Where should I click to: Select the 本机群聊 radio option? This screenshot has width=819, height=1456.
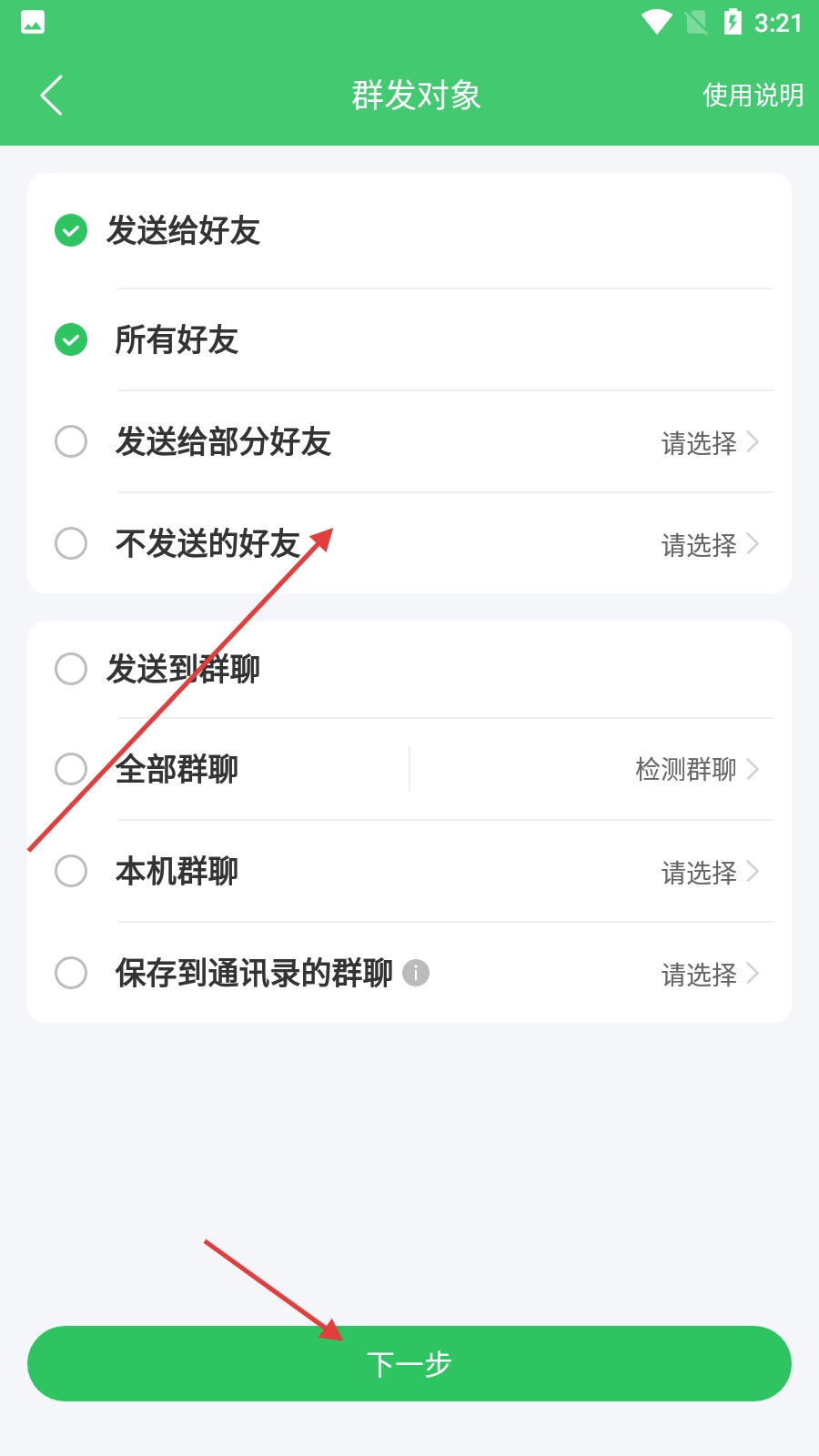point(71,871)
